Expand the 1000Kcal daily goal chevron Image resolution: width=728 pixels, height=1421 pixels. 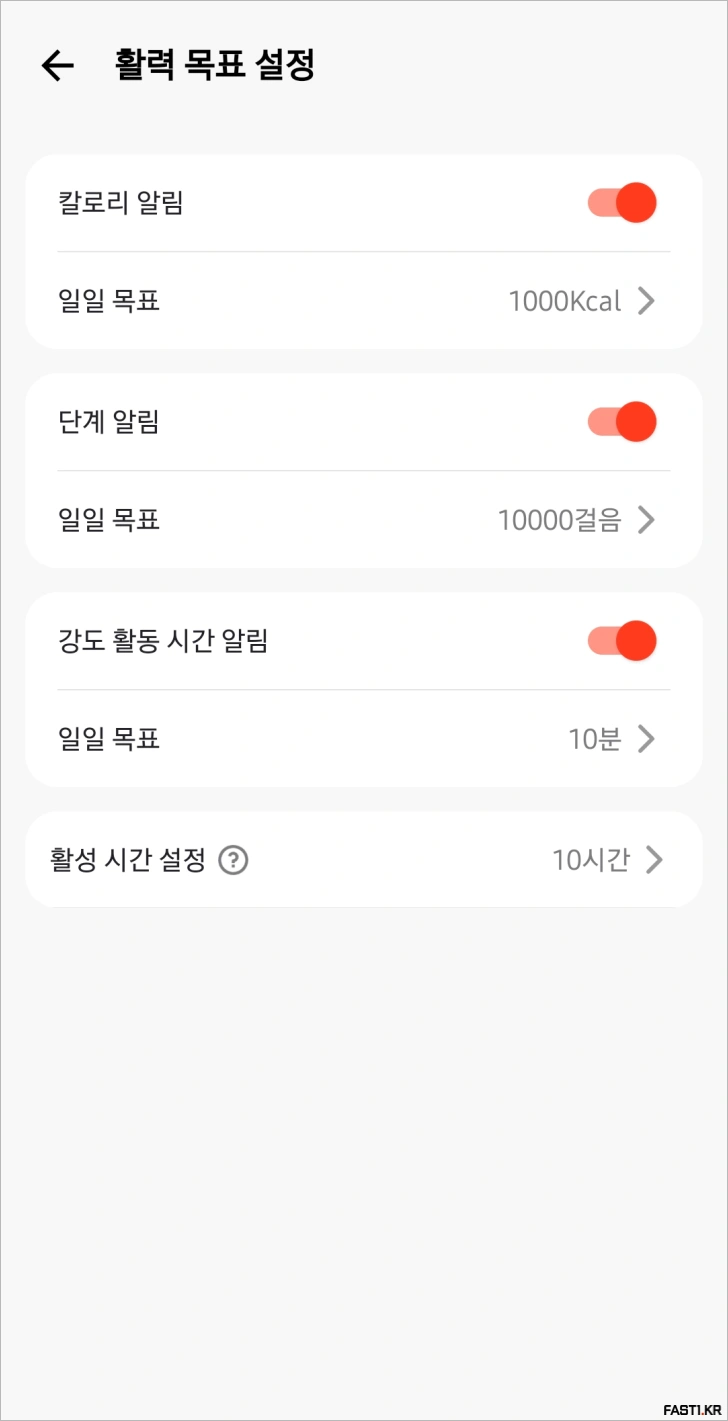647,301
